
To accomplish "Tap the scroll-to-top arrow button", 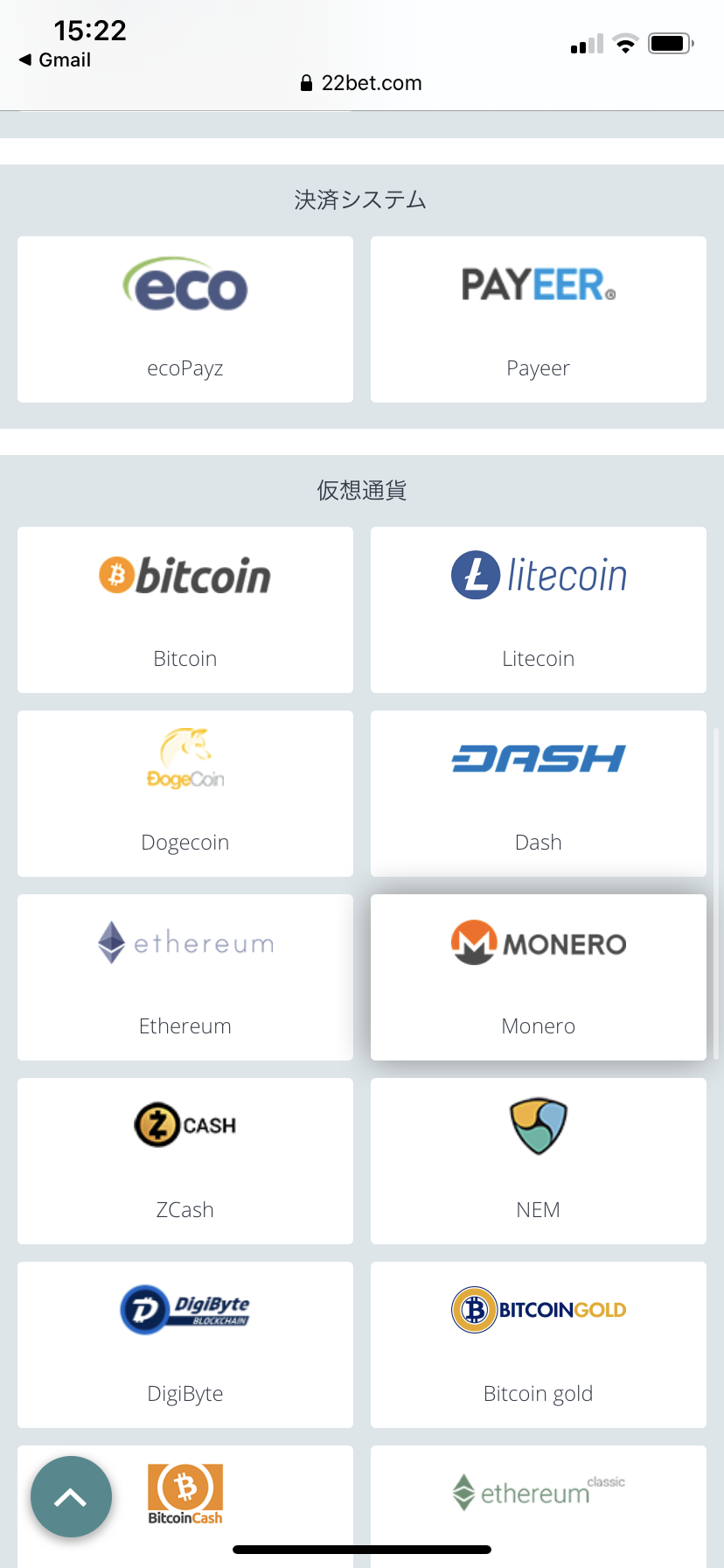I will click(71, 1497).
